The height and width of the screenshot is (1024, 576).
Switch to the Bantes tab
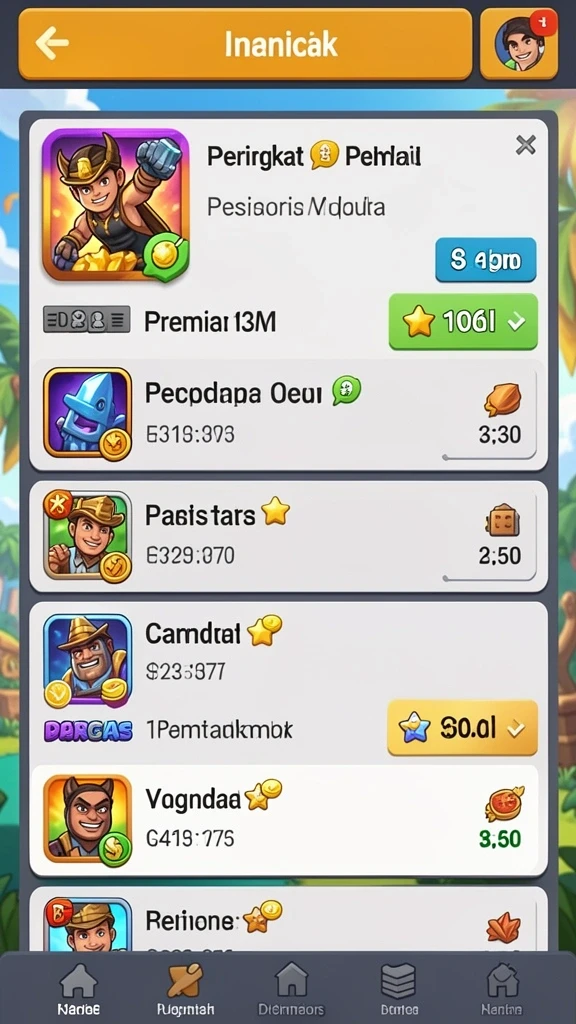click(398, 989)
